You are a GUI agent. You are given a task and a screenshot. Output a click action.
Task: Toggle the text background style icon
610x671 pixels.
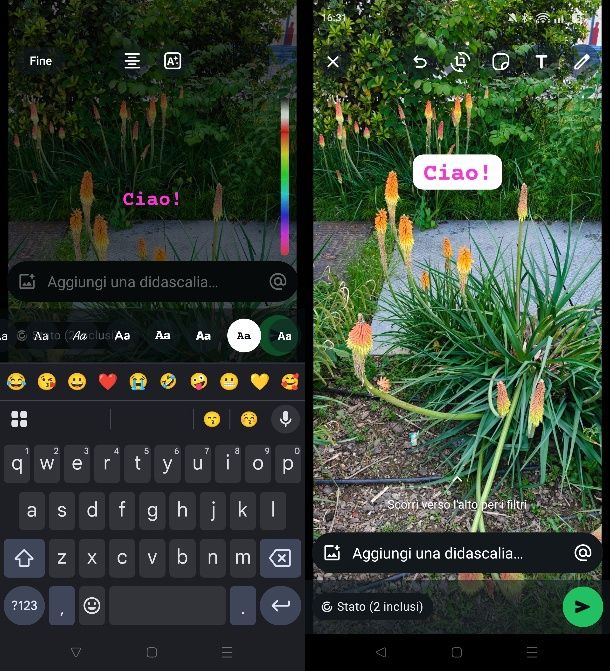click(172, 61)
